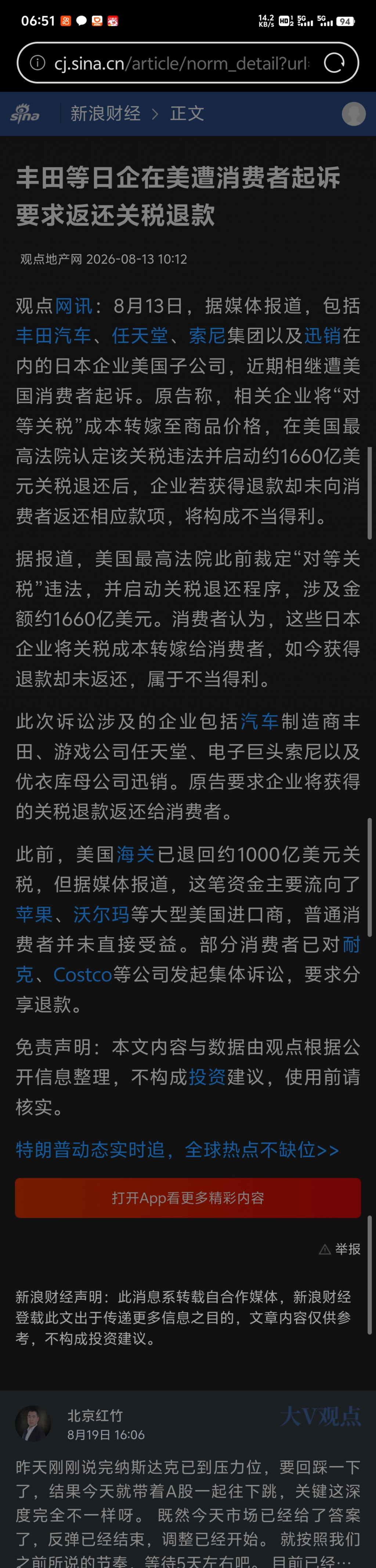
Task: Open the 海关 link
Action: point(135,854)
